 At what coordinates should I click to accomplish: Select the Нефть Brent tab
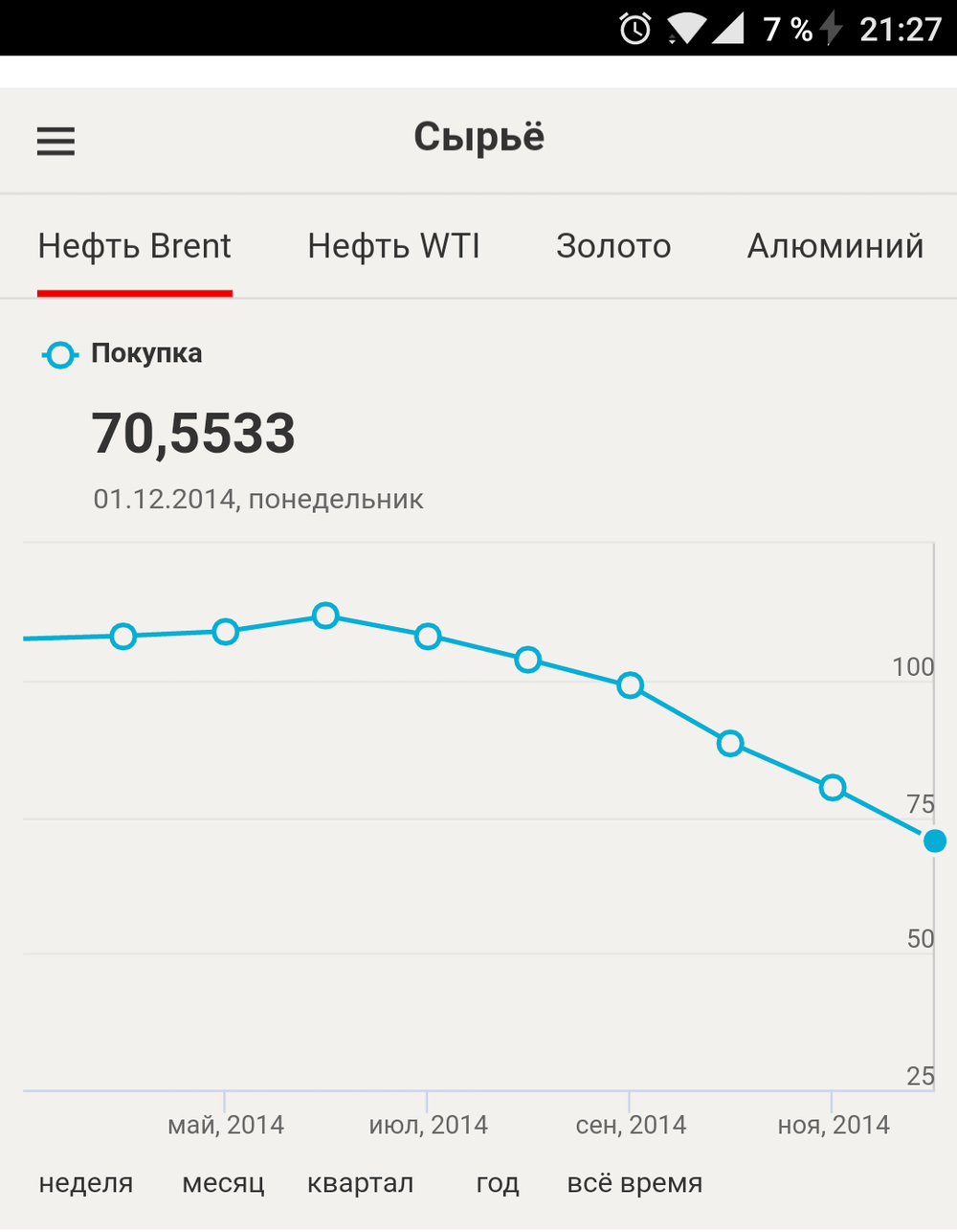point(135,247)
